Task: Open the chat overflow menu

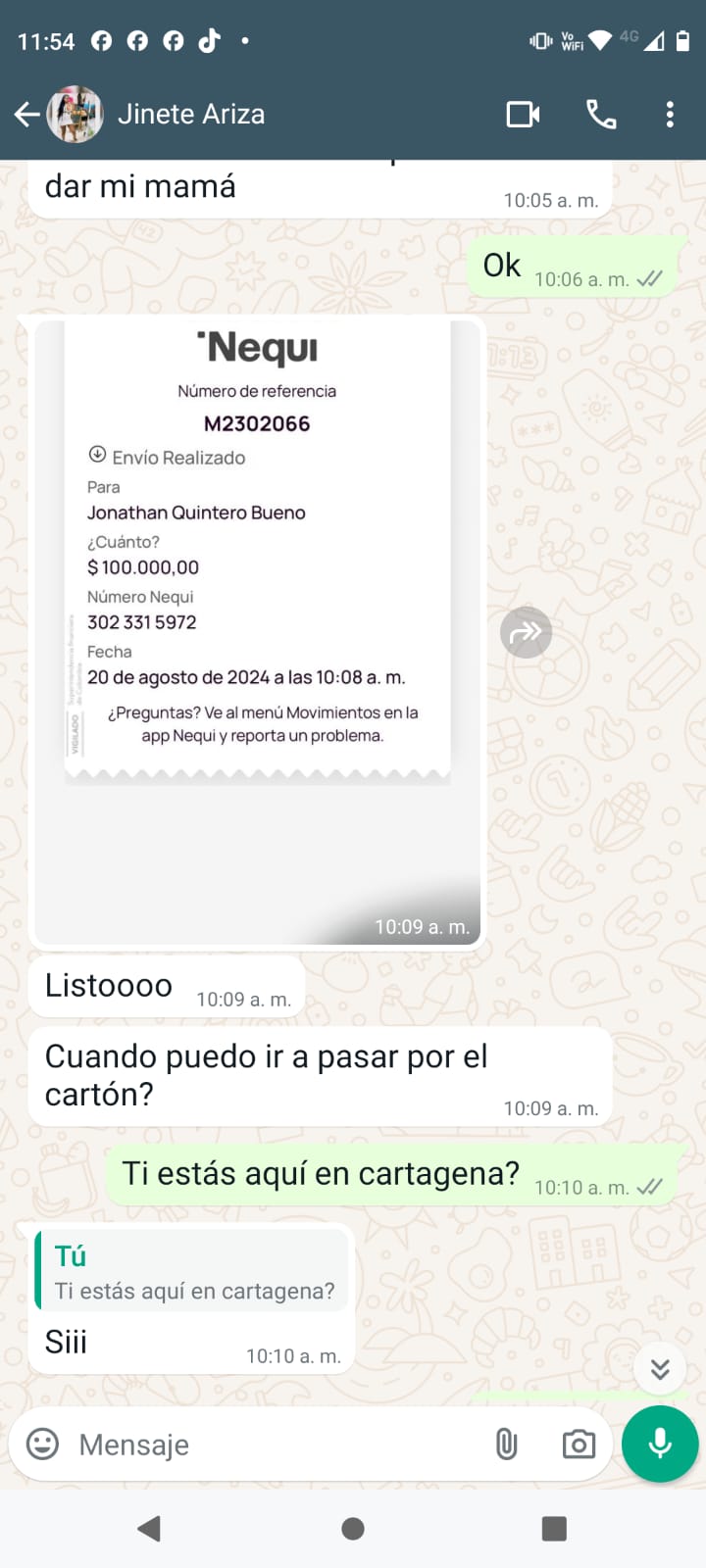Action: pyautogui.click(x=670, y=115)
